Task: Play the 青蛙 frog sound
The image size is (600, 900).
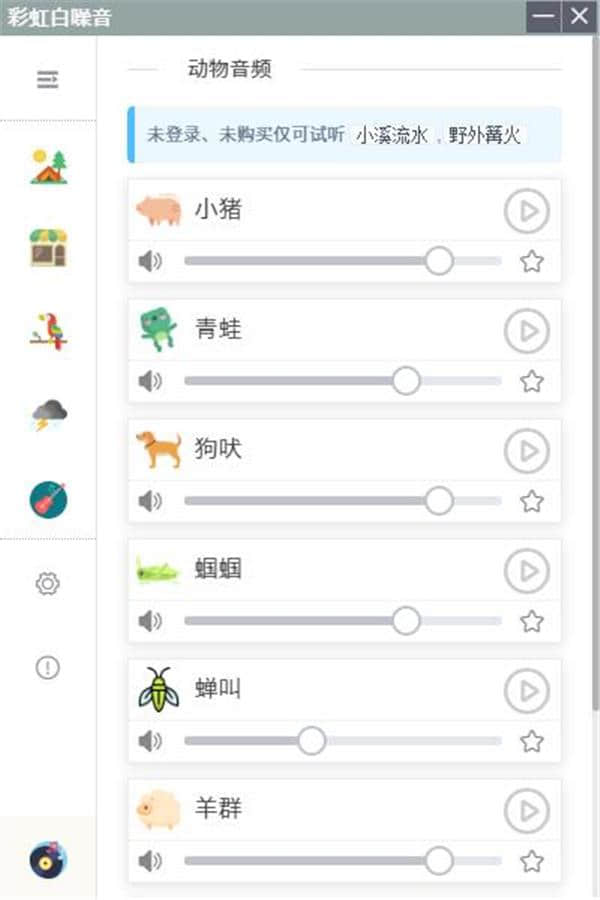Action: pyautogui.click(x=526, y=331)
